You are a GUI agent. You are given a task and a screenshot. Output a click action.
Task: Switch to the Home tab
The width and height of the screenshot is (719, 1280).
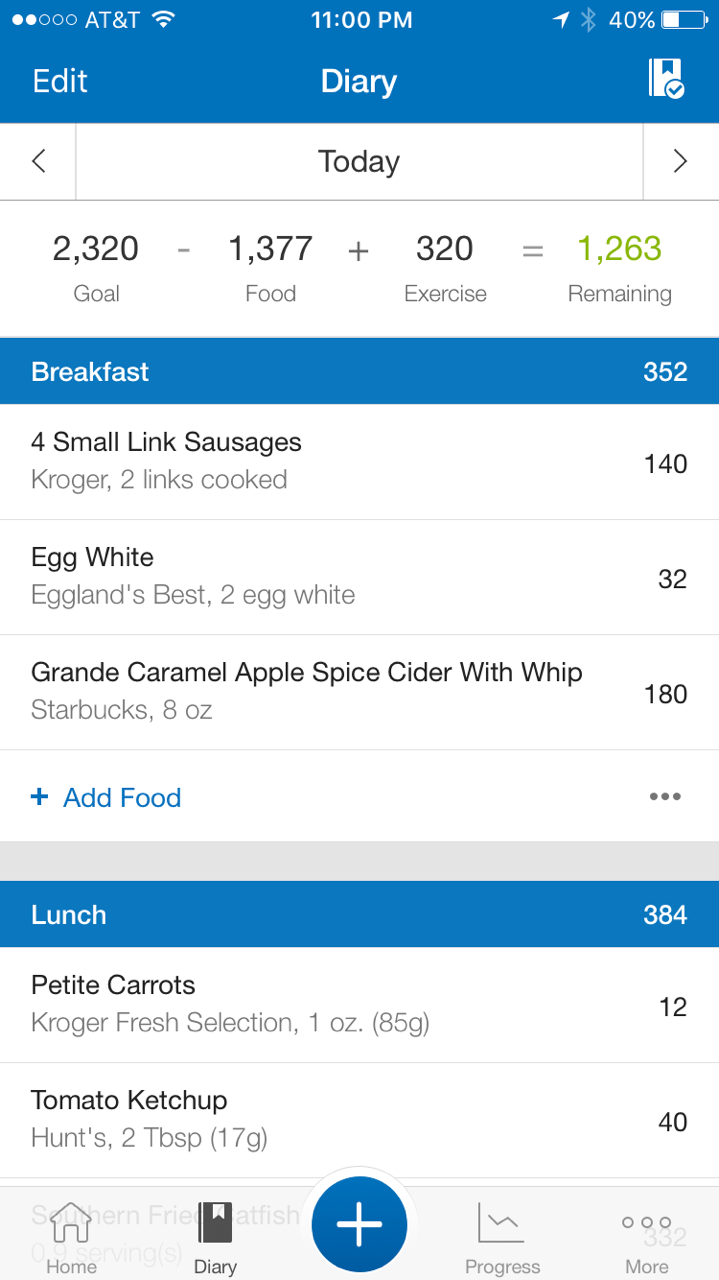point(71,1238)
